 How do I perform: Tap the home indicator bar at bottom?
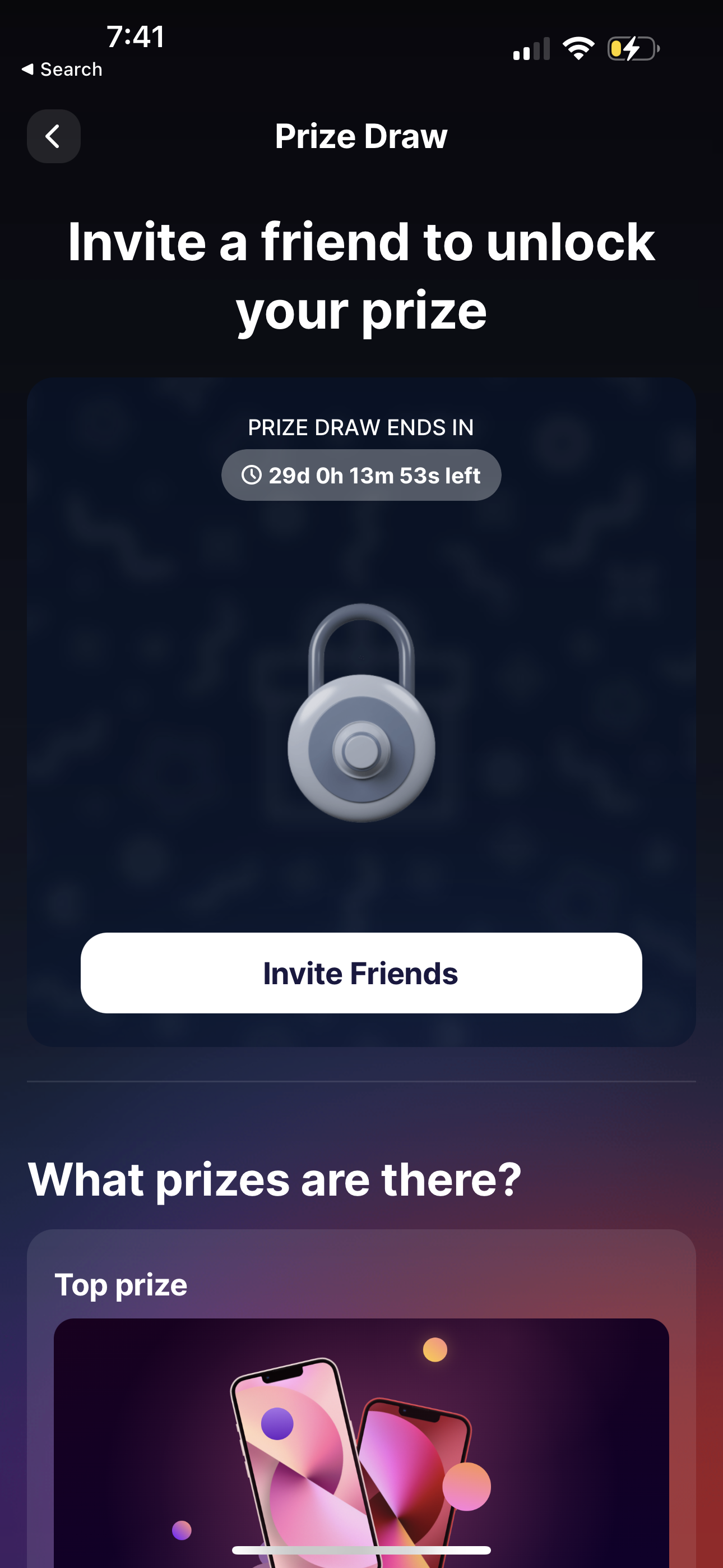click(x=361, y=1548)
